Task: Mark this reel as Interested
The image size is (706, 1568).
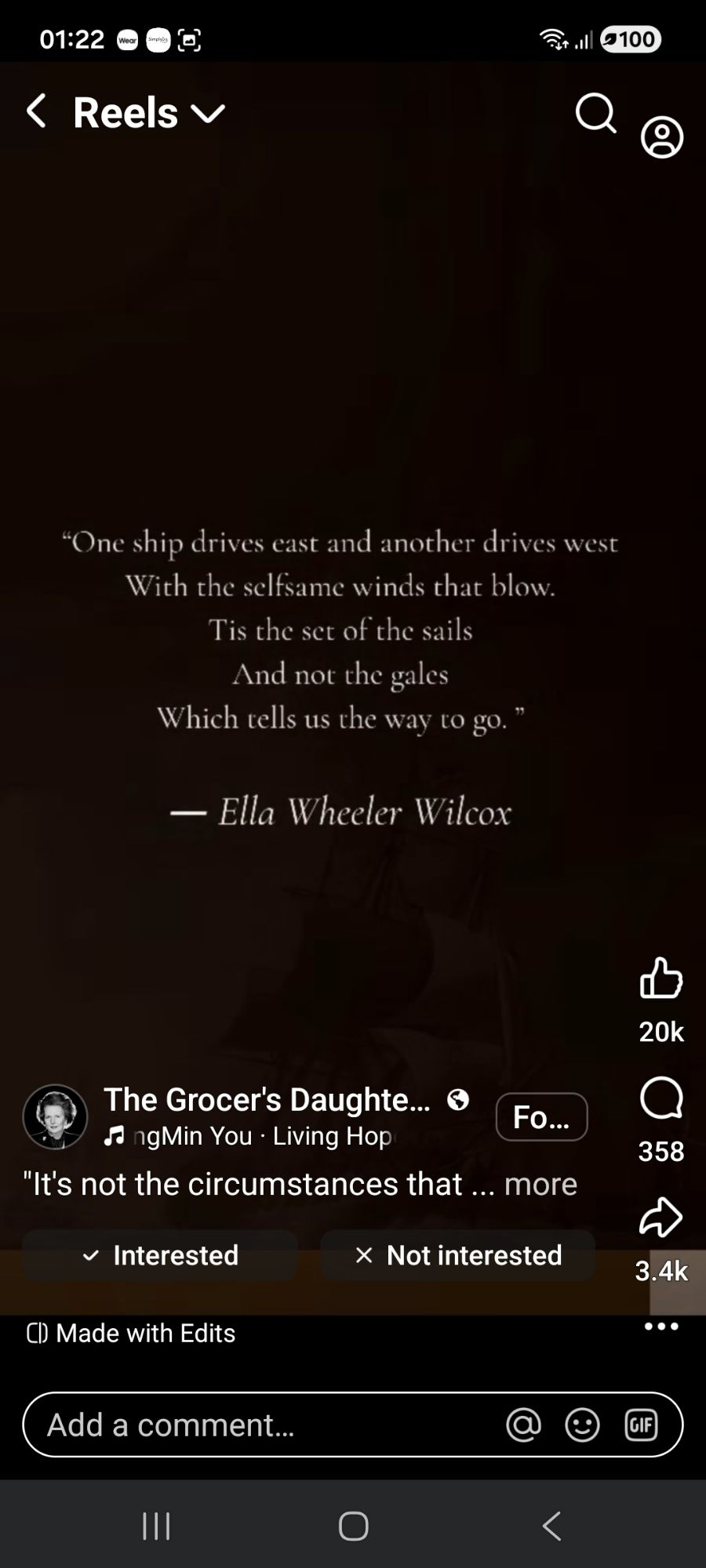Action: pos(160,1255)
